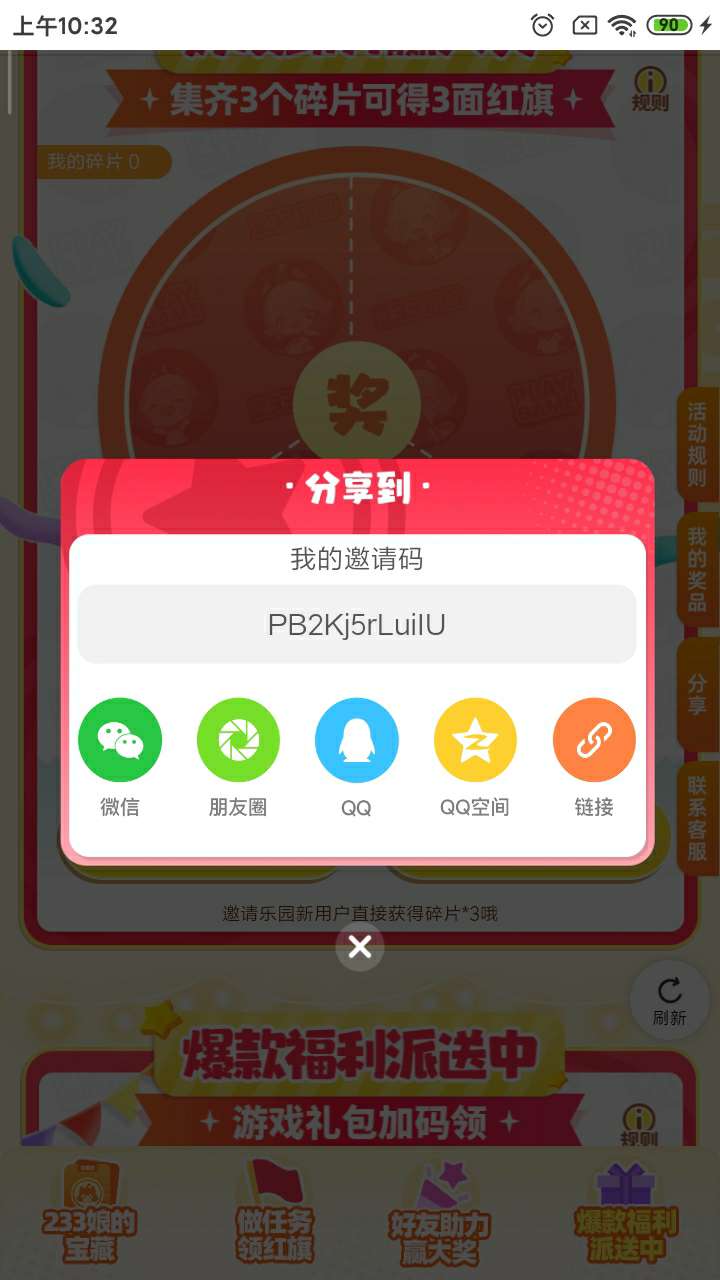Copy the 链接 share link
Viewport: 720px width, 1280px height.
tap(594, 740)
